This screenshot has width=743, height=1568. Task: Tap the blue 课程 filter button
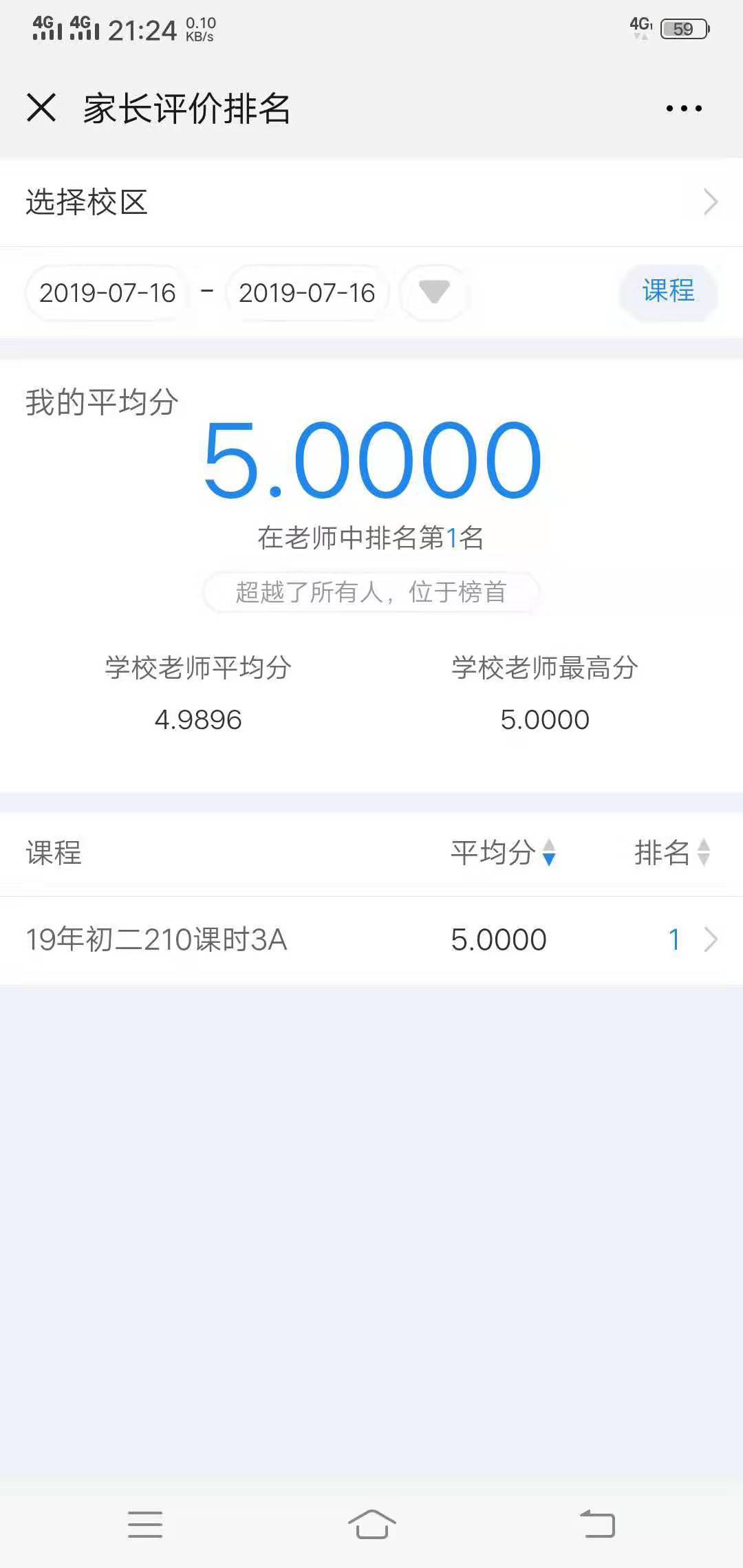point(668,291)
